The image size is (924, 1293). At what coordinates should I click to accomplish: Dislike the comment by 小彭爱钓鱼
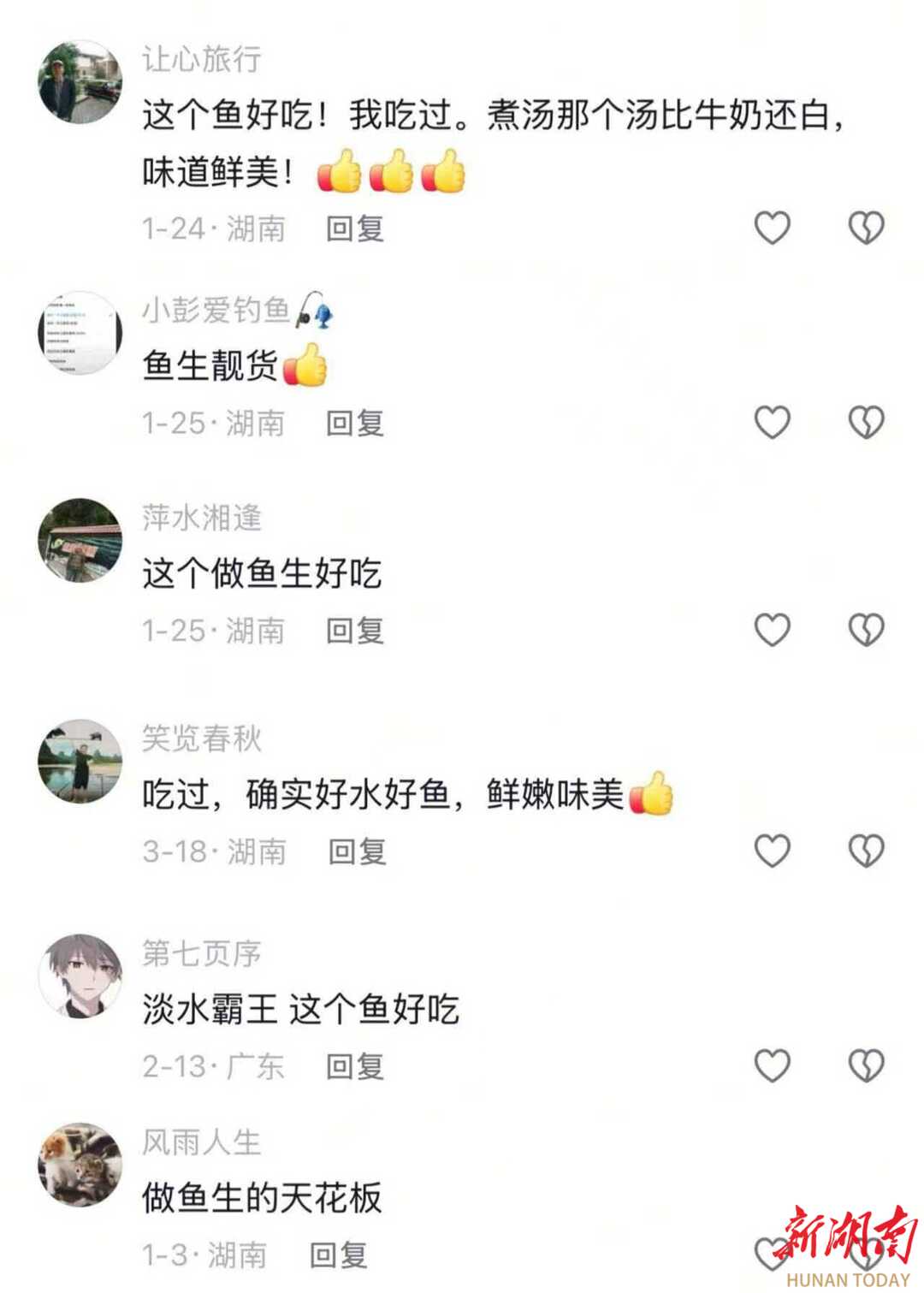(866, 422)
